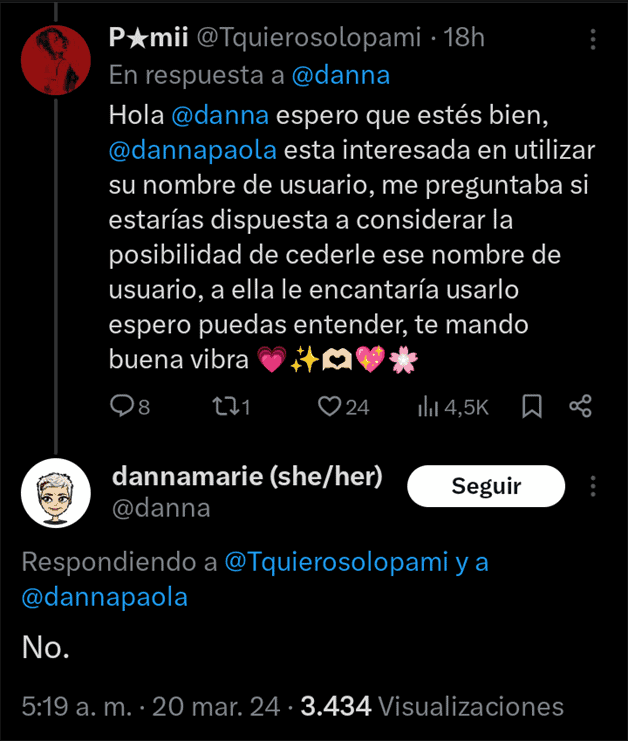The image size is (628, 741).
Task: Follow dannamarie with the Seguir button
Action: [x=486, y=487]
